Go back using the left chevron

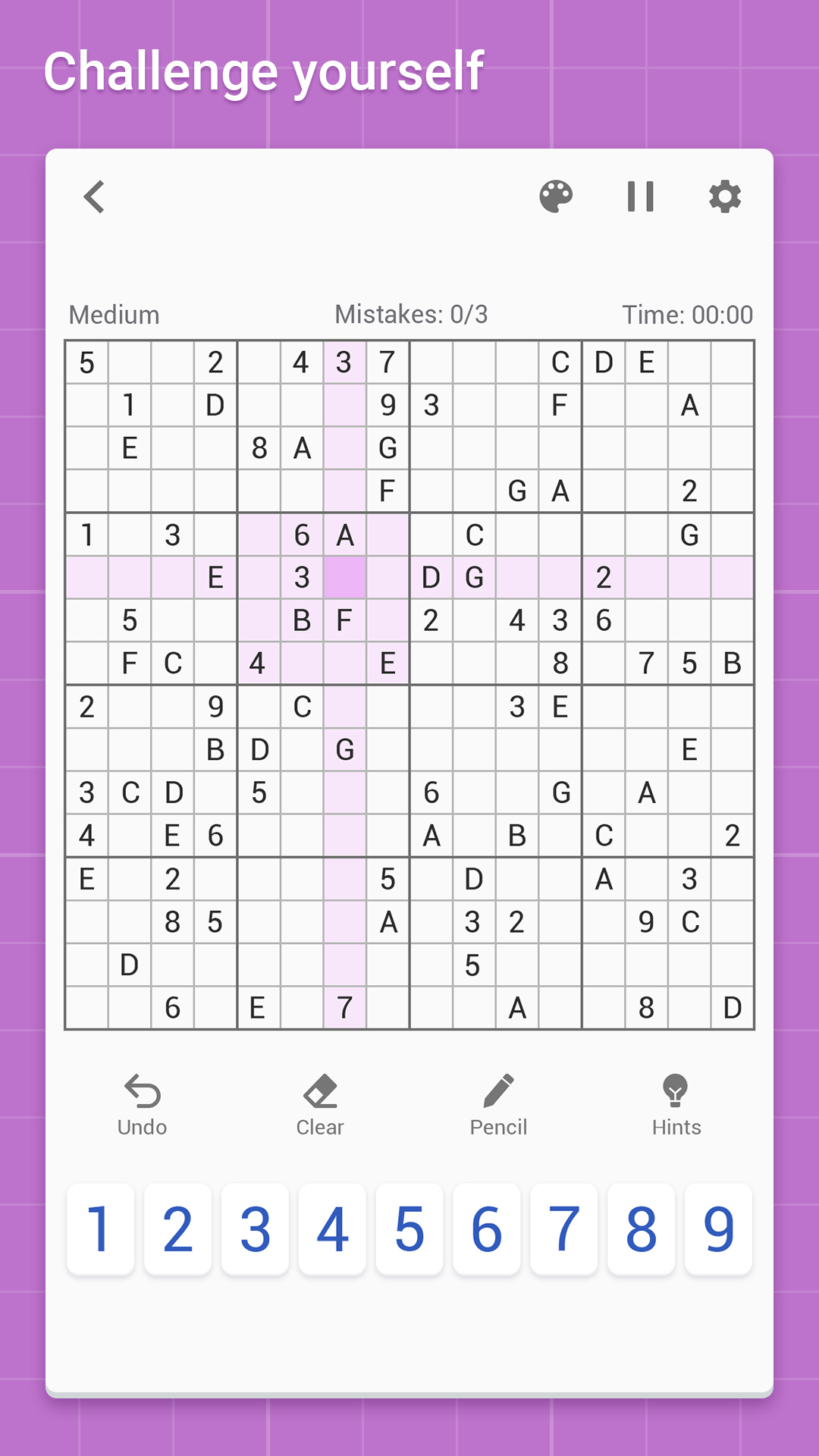pos(94,196)
